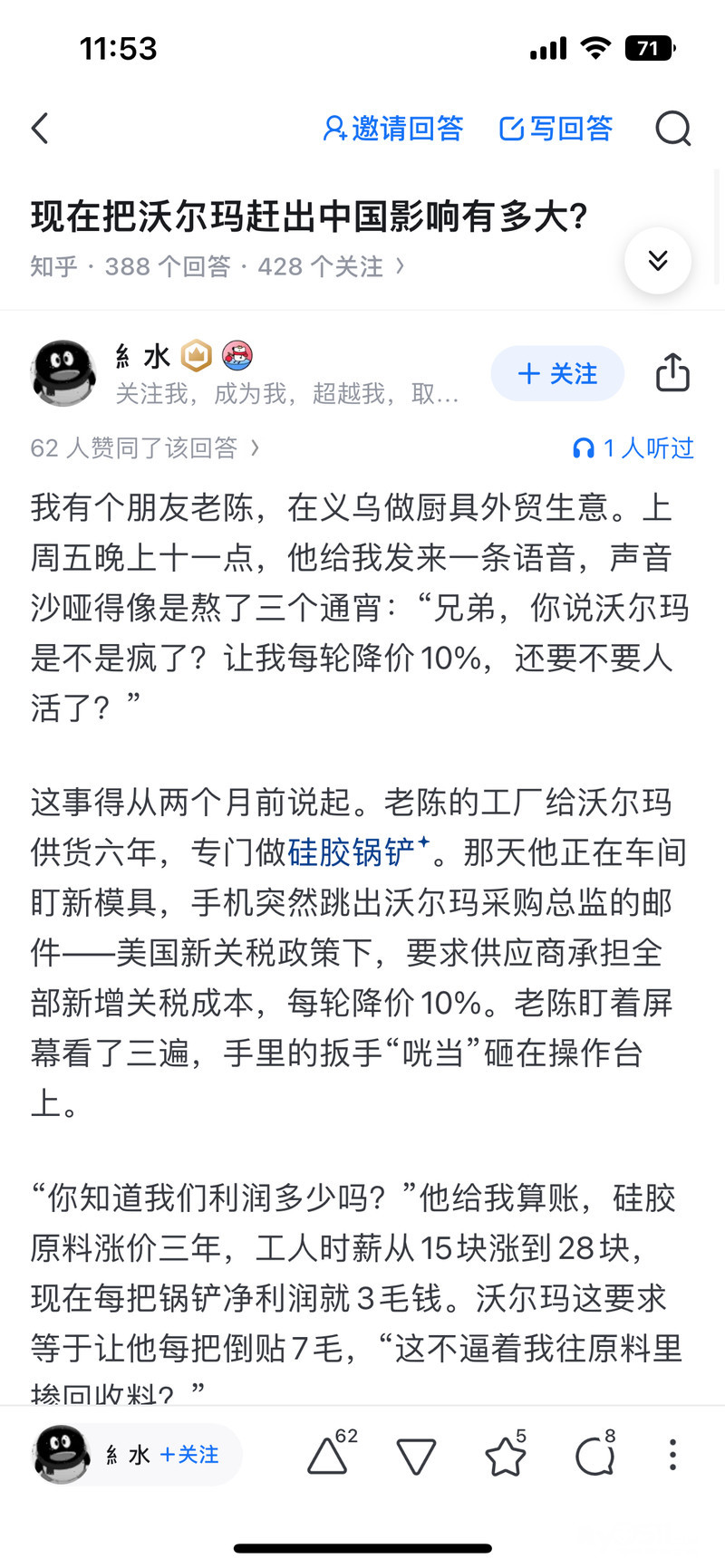View the 62 人赞同了该回答 upvoters
Viewport: 725px width, 1568px height.
pyautogui.click(x=145, y=447)
